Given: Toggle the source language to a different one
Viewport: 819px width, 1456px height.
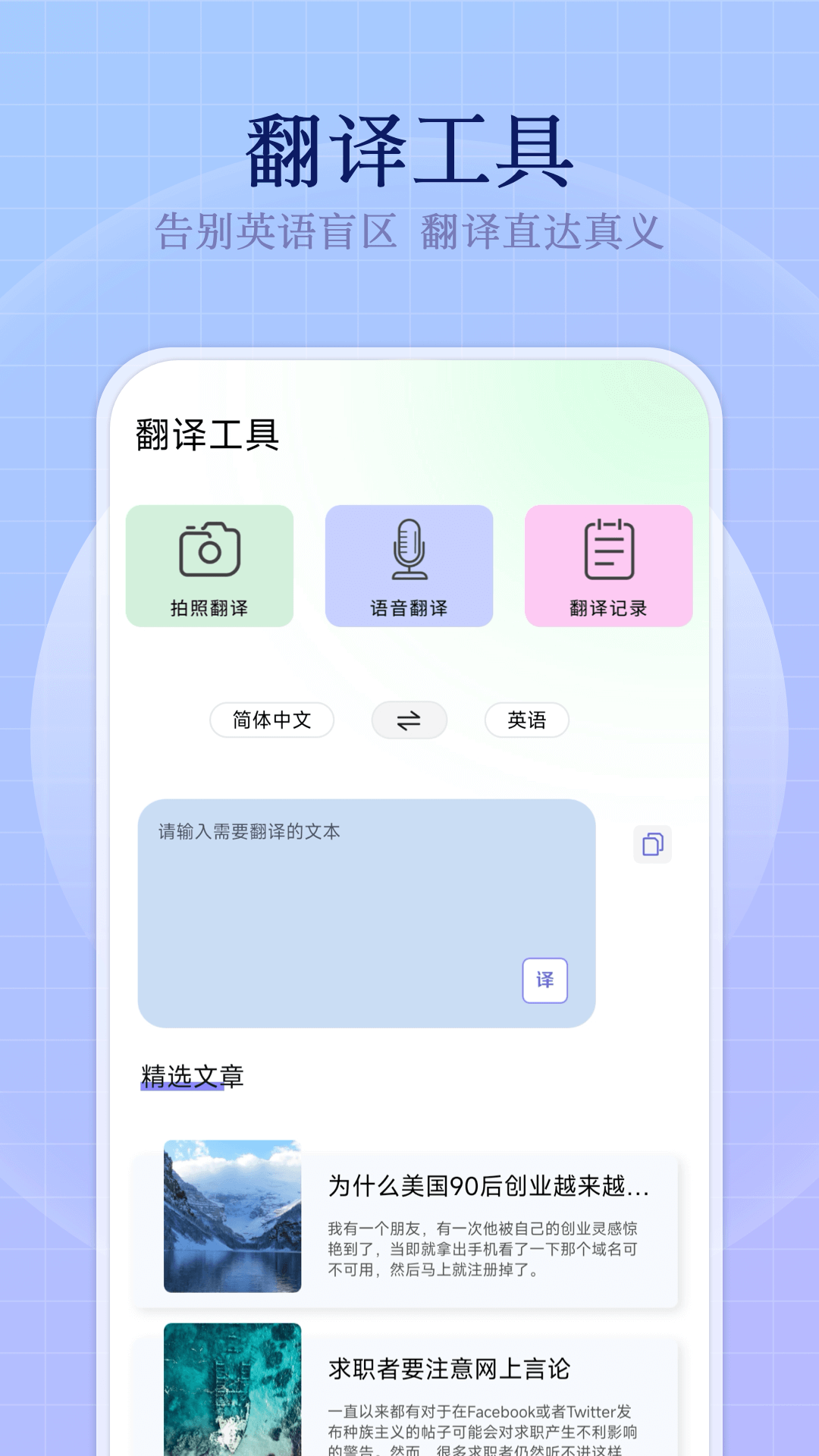Looking at the screenshot, I should coord(272,720).
